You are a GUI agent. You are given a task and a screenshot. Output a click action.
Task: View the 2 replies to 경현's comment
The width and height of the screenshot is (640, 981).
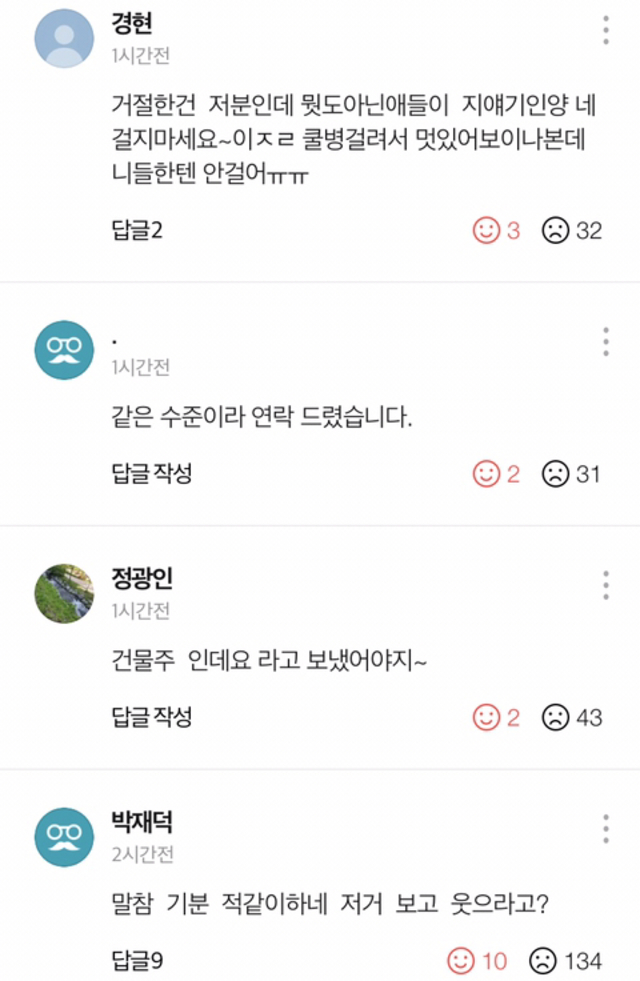(137, 230)
